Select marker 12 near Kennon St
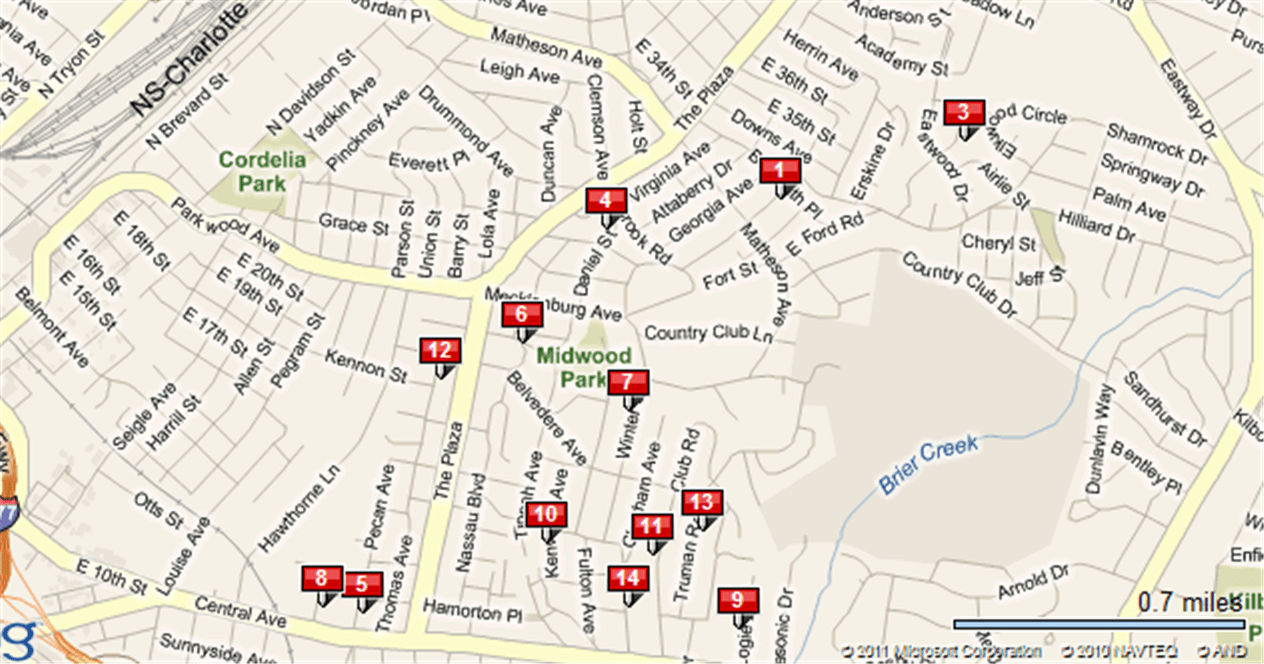The height and width of the screenshot is (664, 1264). 440,350
